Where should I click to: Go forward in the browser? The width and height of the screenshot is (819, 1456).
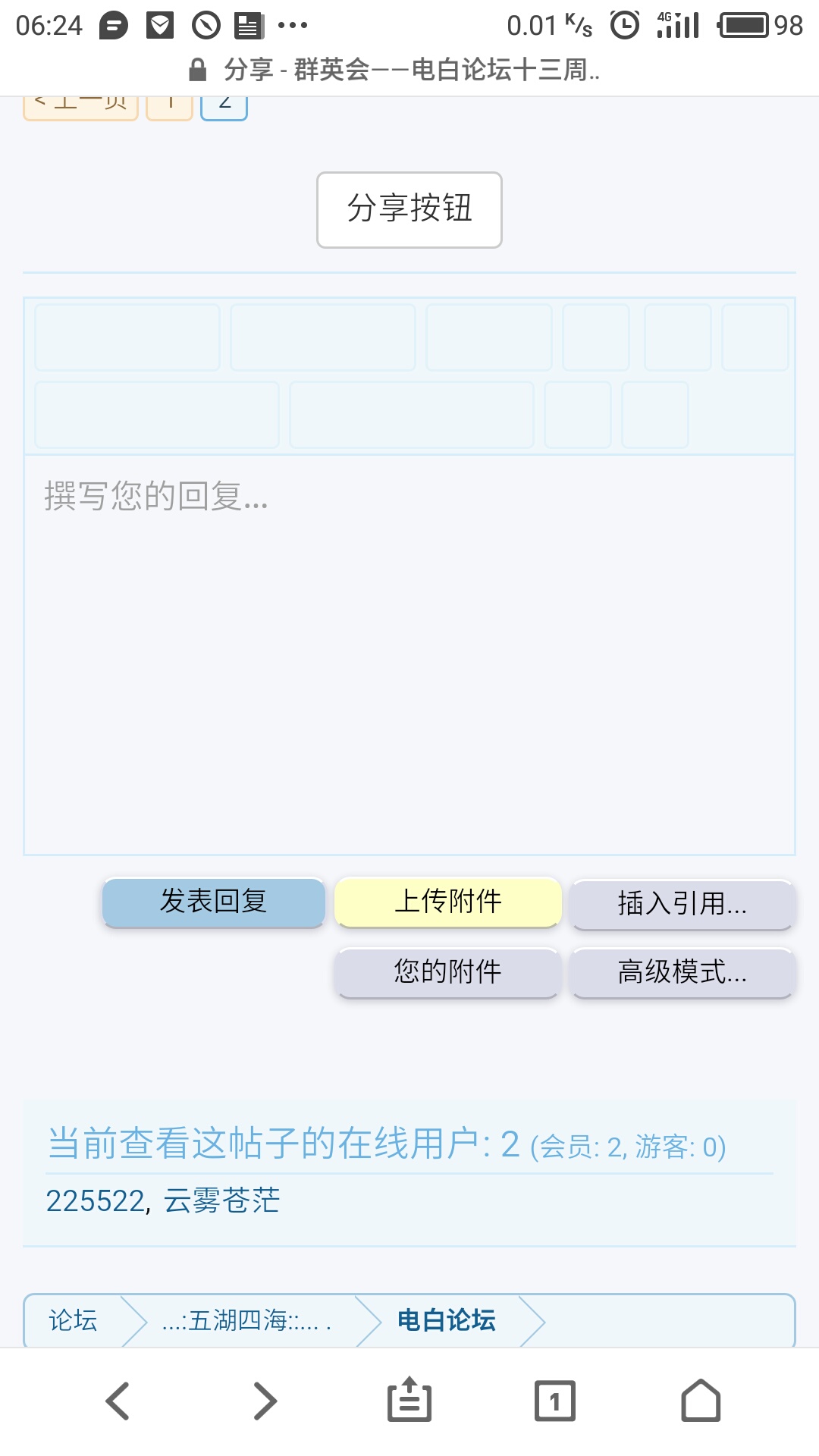pyautogui.click(x=264, y=1401)
